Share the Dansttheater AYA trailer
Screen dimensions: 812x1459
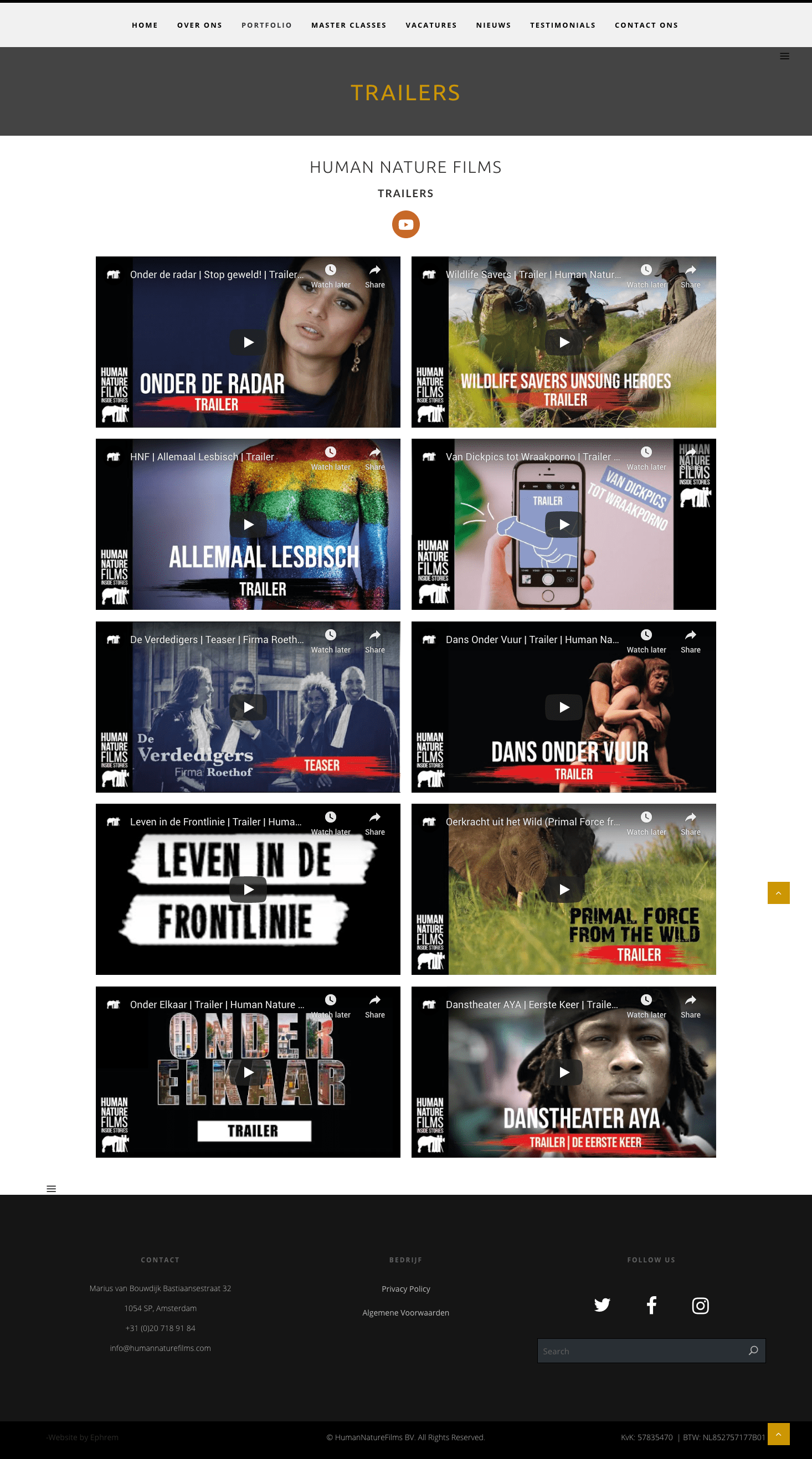pyautogui.click(x=690, y=1005)
